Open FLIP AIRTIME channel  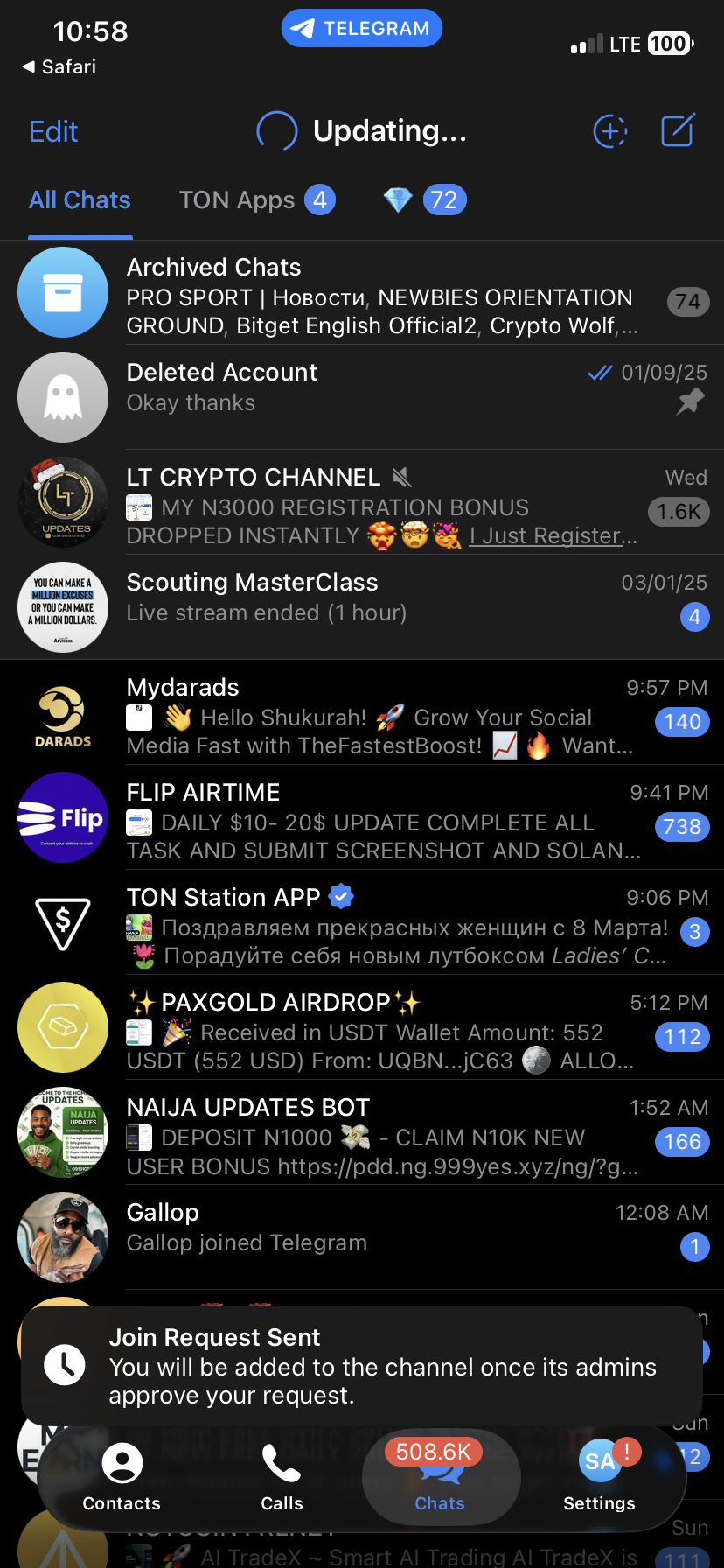click(x=362, y=818)
